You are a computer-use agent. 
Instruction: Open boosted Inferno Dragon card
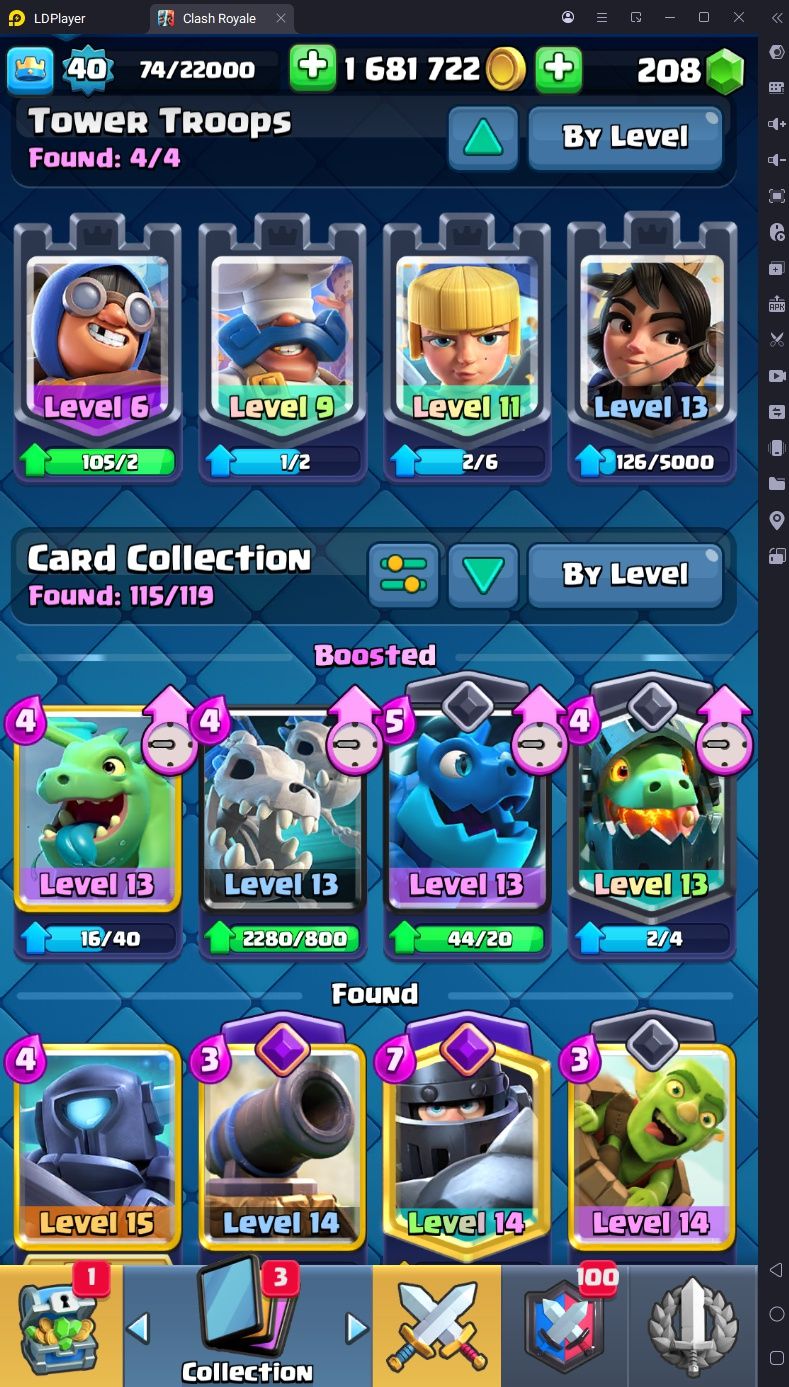651,810
